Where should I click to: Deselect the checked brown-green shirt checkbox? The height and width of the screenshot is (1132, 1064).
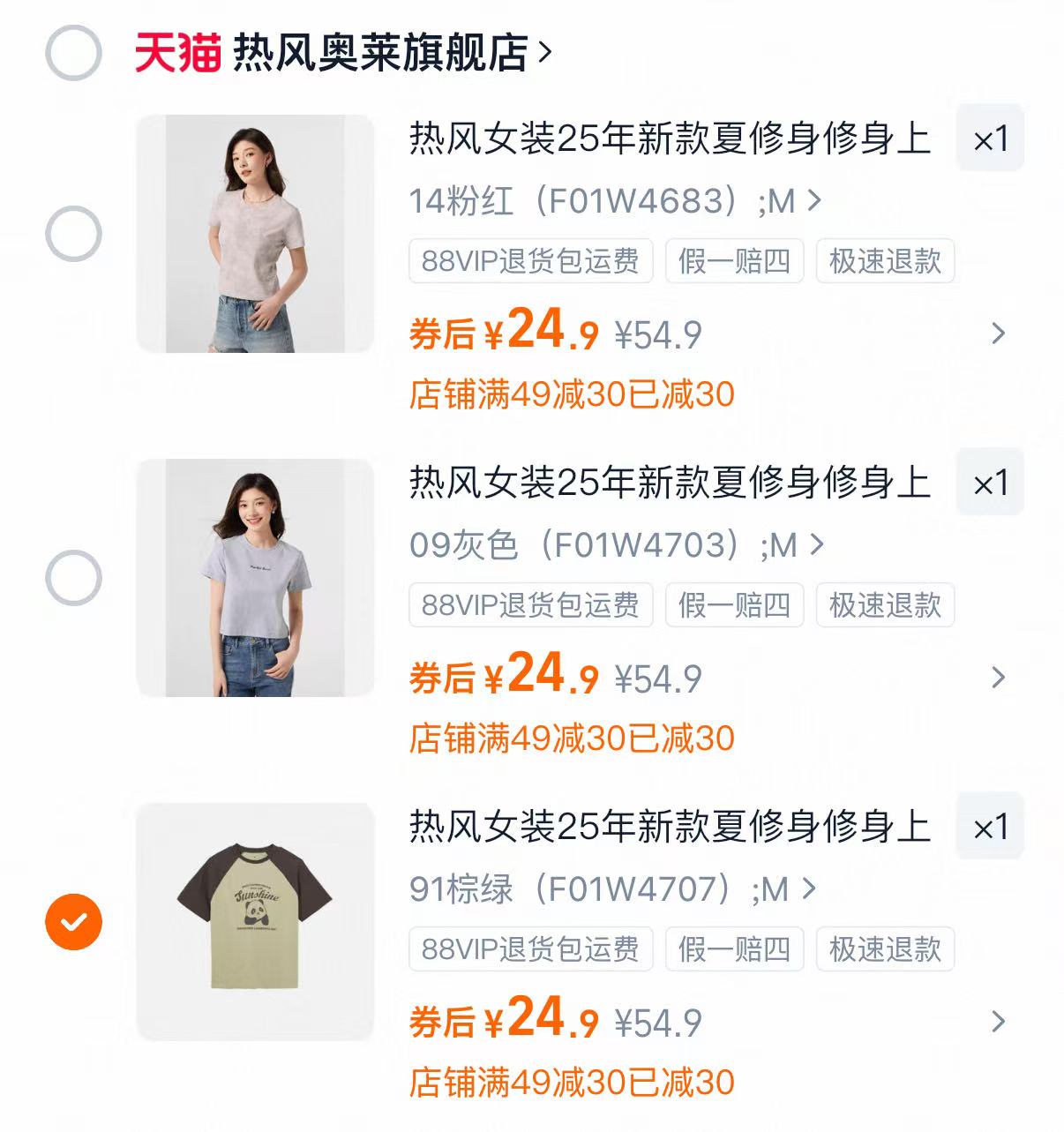pyautogui.click(x=73, y=920)
